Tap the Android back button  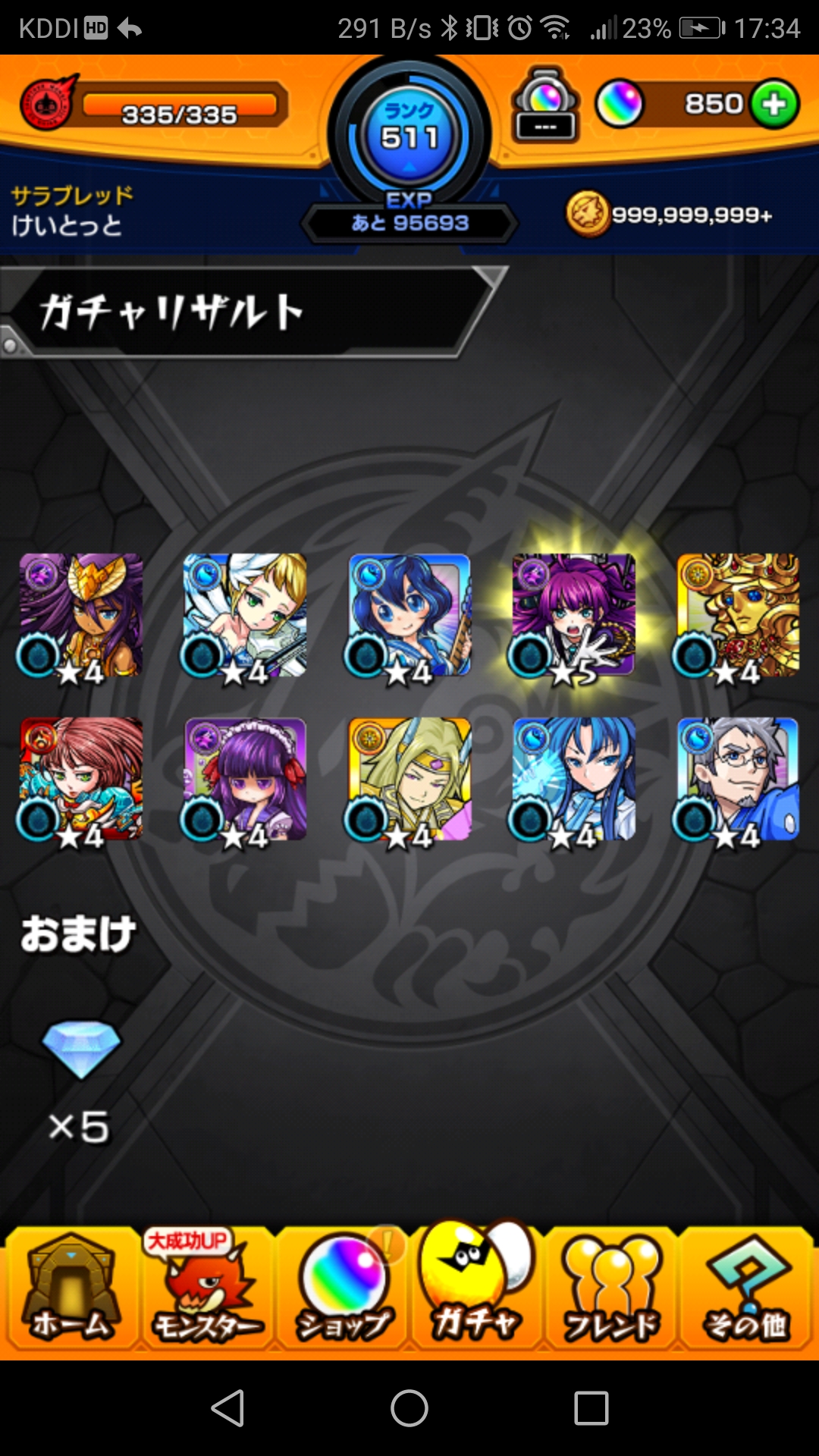coord(227,1408)
